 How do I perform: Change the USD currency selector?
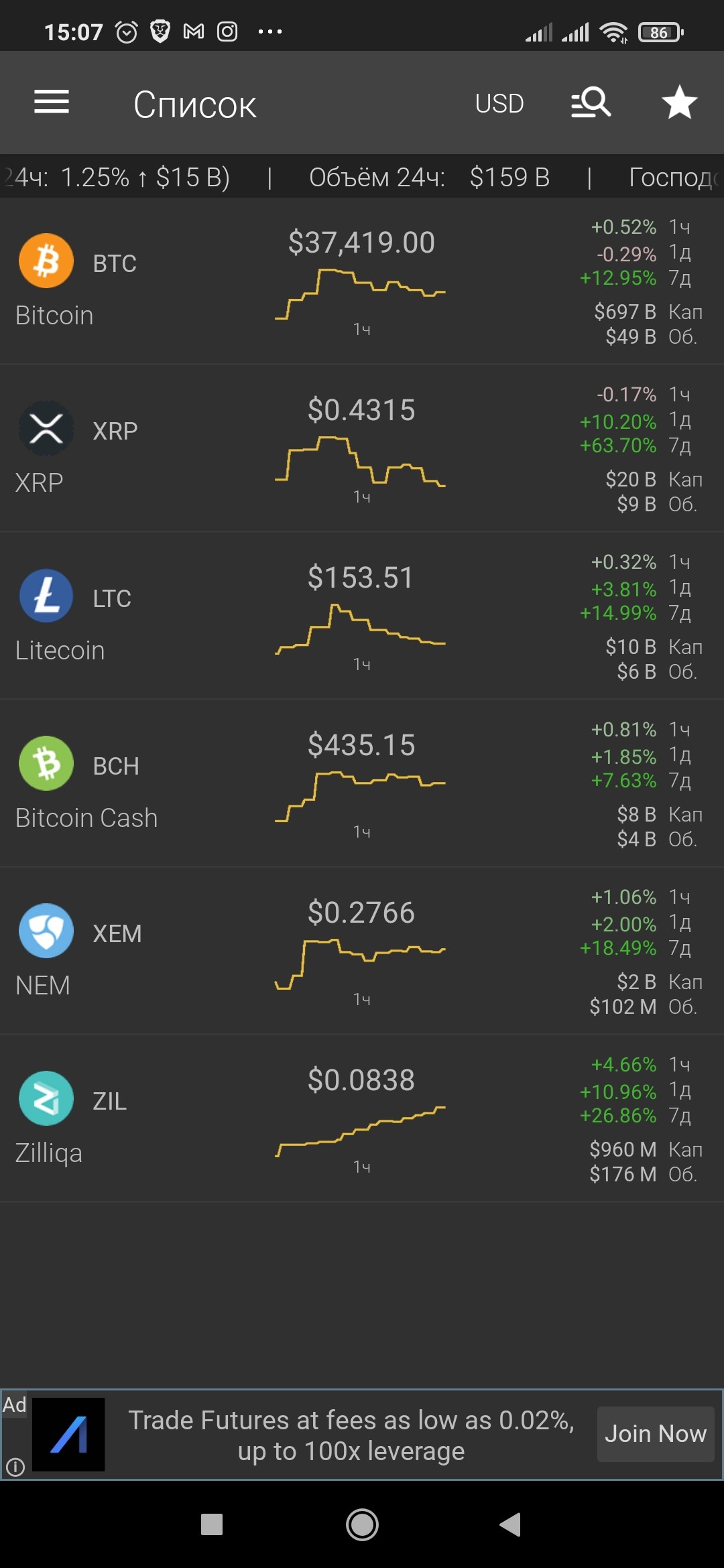click(499, 104)
